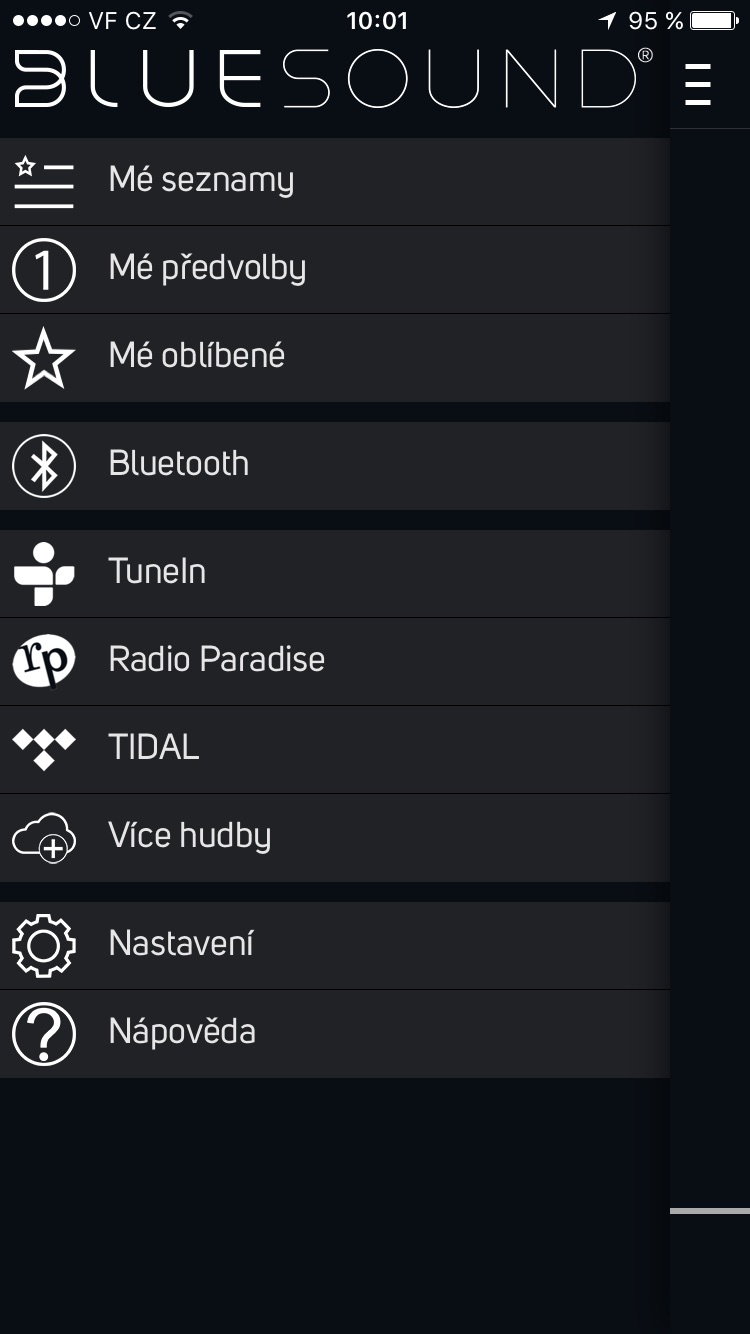Select the Bluetooth source
Image resolution: width=750 pixels, height=1334 pixels.
[x=334, y=465]
